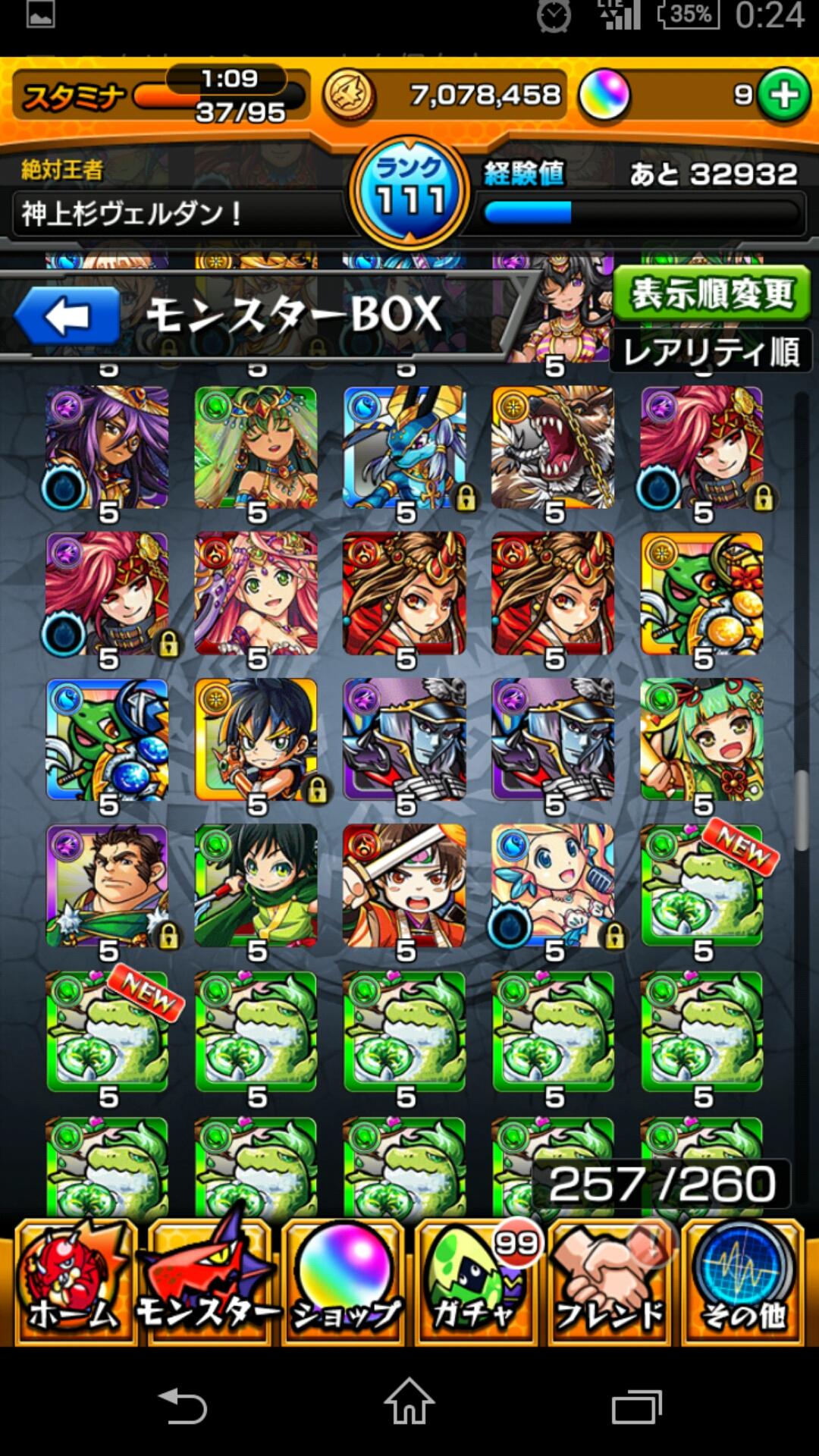Switch to the モンスター tab
The height and width of the screenshot is (1456, 819).
pyautogui.click(x=209, y=1282)
